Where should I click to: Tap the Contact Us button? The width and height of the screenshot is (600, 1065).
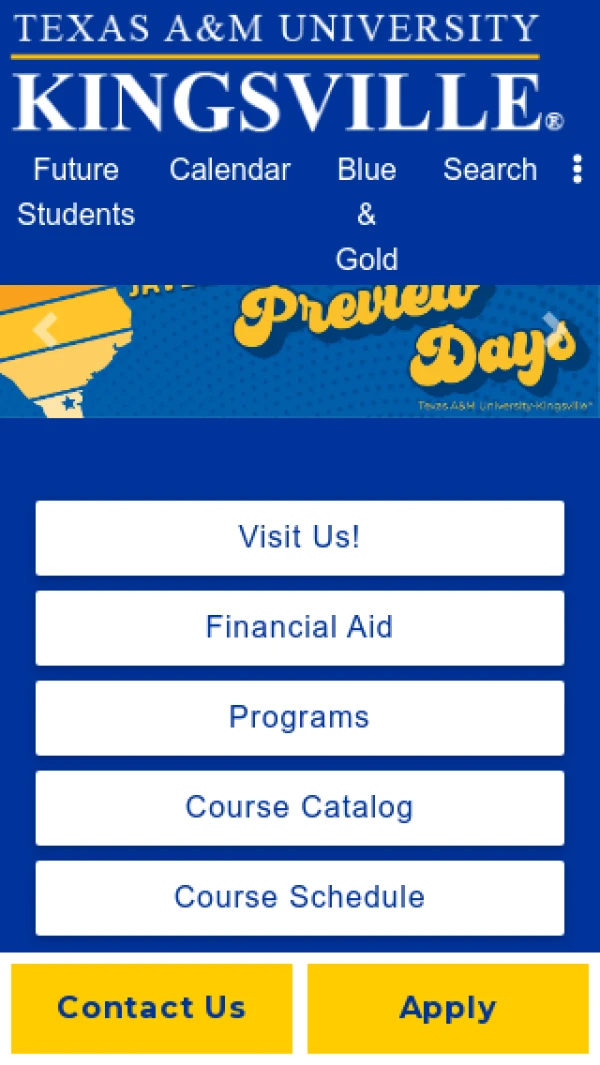click(152, 1008)
